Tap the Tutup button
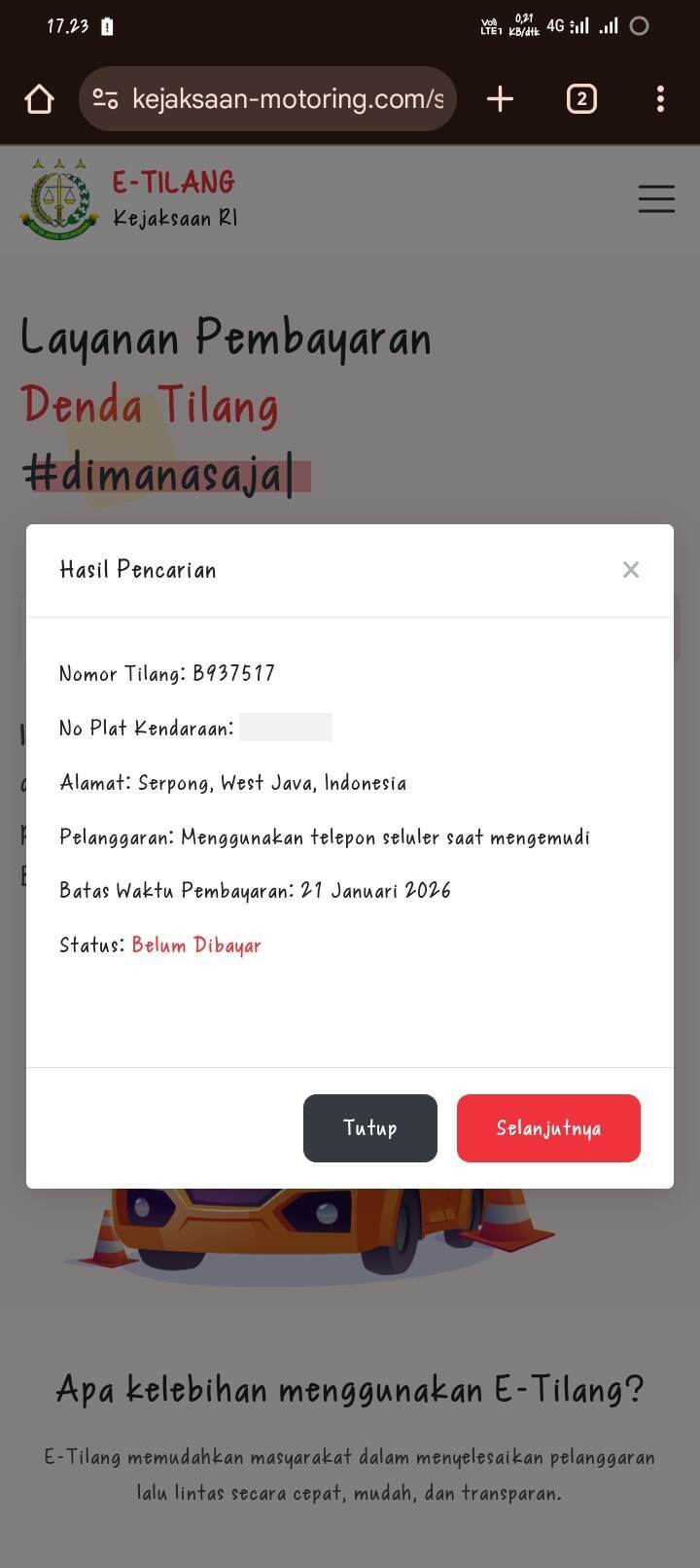 (x=369, y=1127)
